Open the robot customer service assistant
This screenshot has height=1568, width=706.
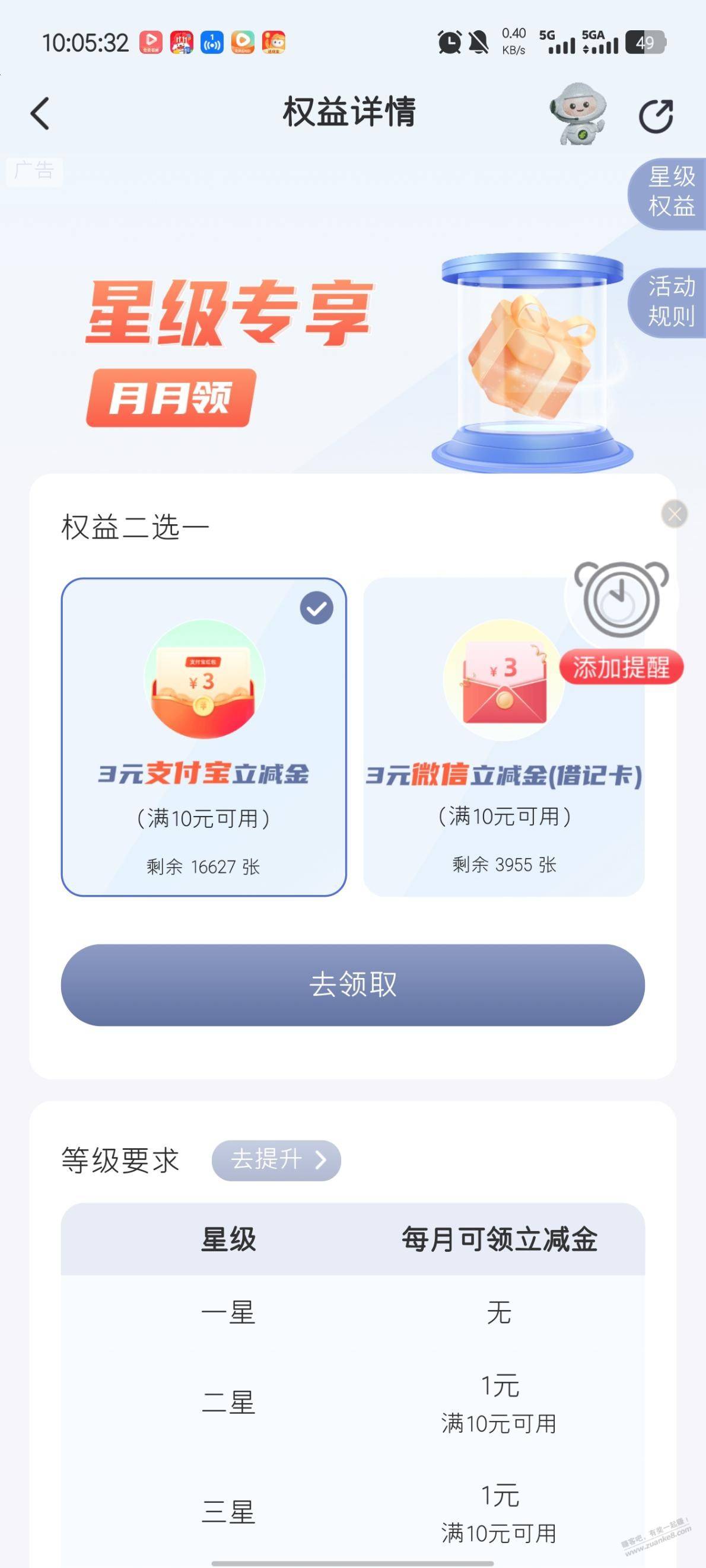pos(577,114)
